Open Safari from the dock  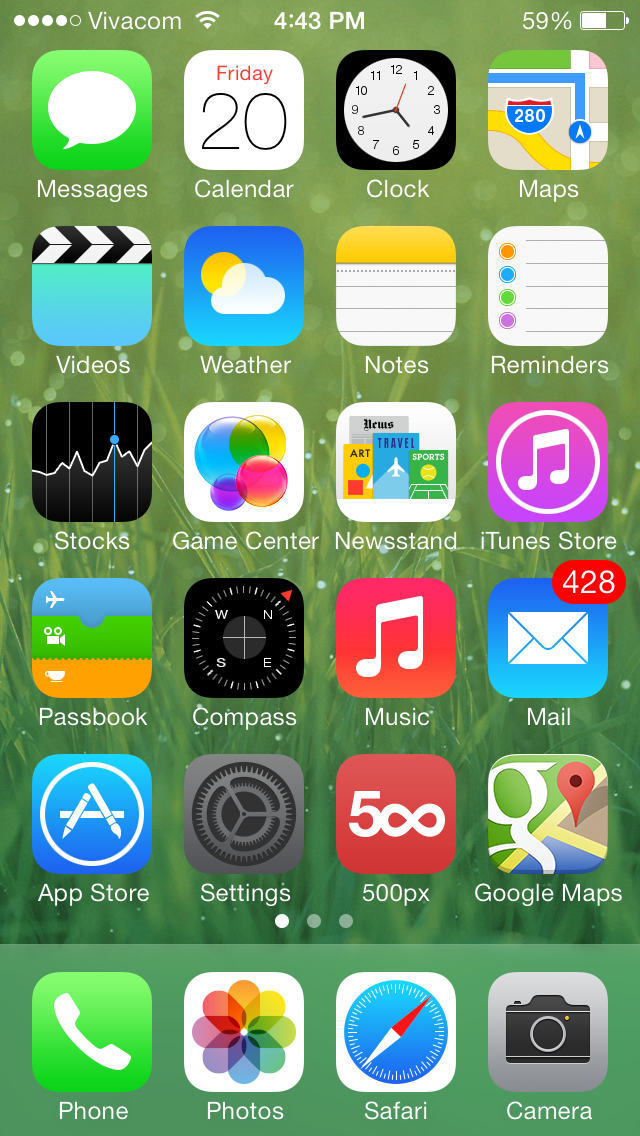coord(396,1032)
